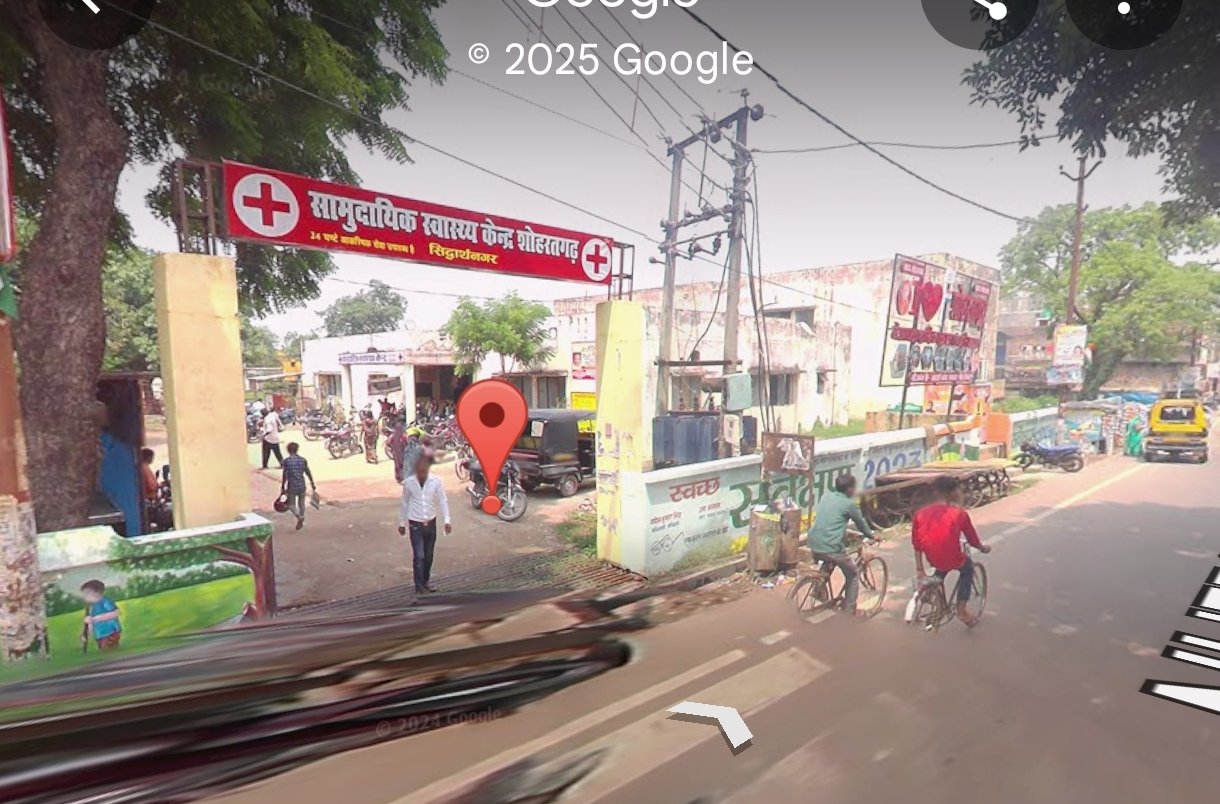The image size is (1220, 804).
Task: Go back from Street View
Action: pos(93,8)
